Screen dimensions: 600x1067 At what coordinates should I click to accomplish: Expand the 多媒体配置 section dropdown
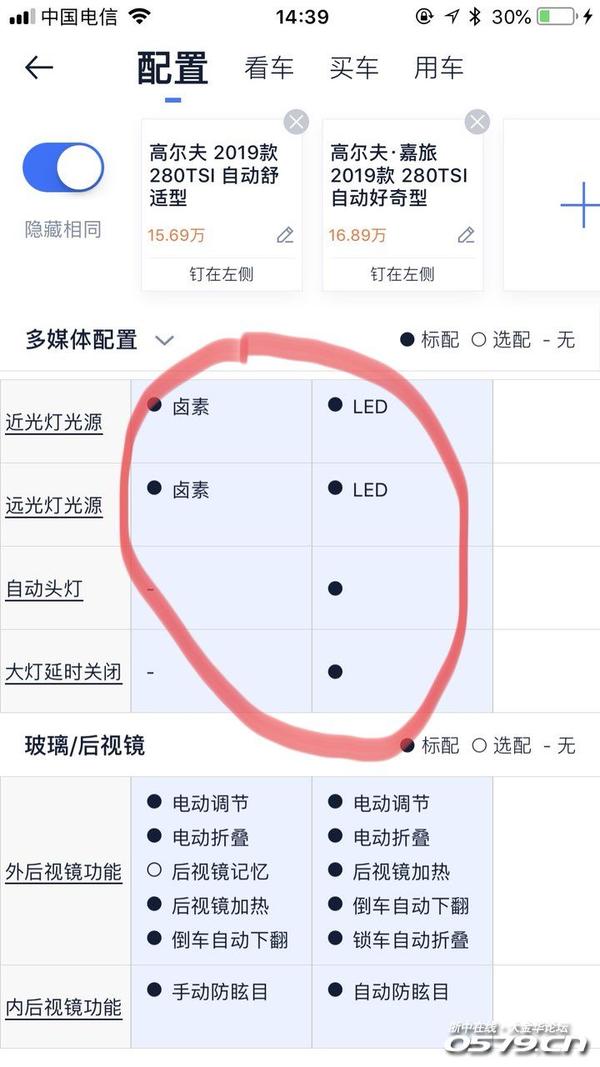click(165, 341)
